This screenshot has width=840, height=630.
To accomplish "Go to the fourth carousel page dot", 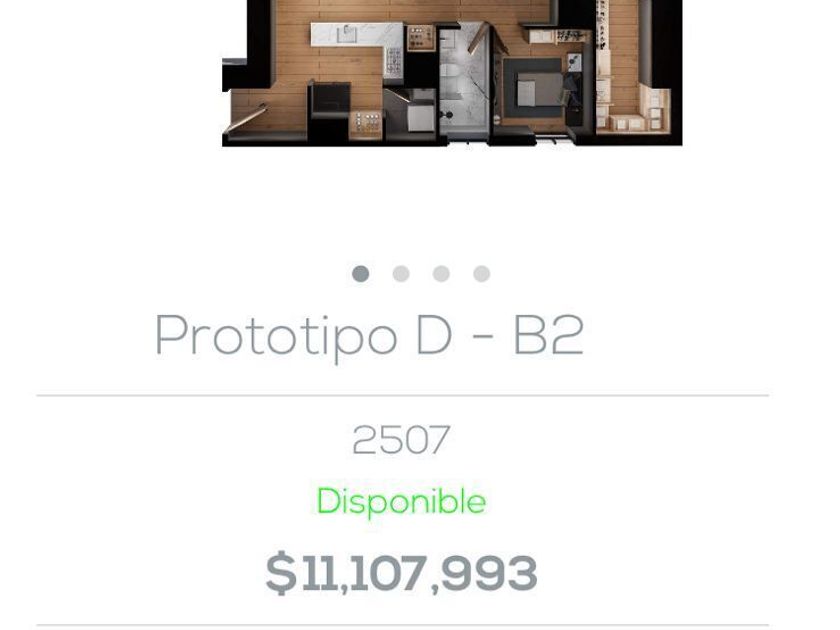I will point(482,274).
